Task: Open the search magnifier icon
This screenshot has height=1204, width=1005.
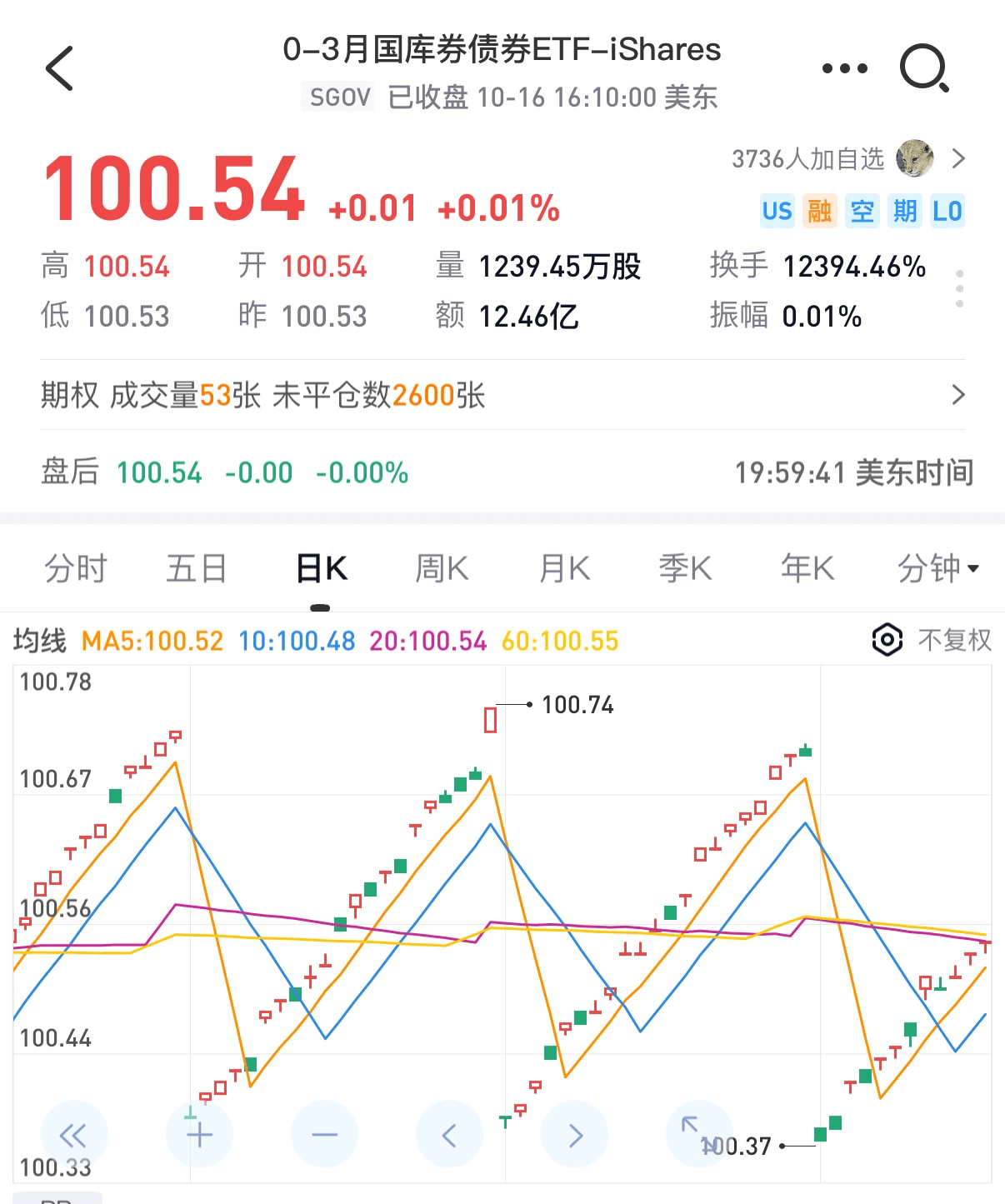Action: [924, 68]
